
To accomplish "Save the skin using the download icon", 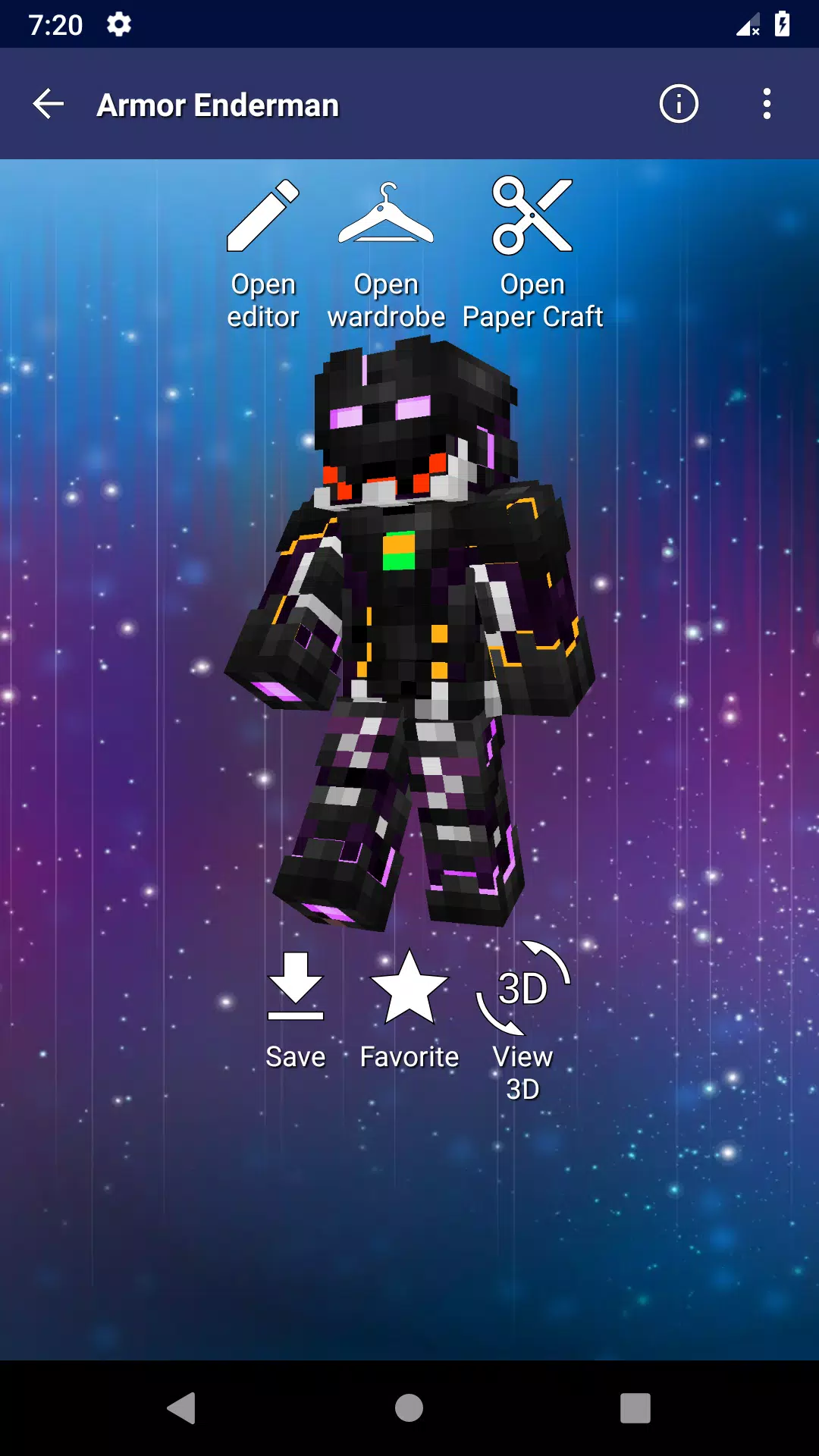I will [x=295, y=986].
